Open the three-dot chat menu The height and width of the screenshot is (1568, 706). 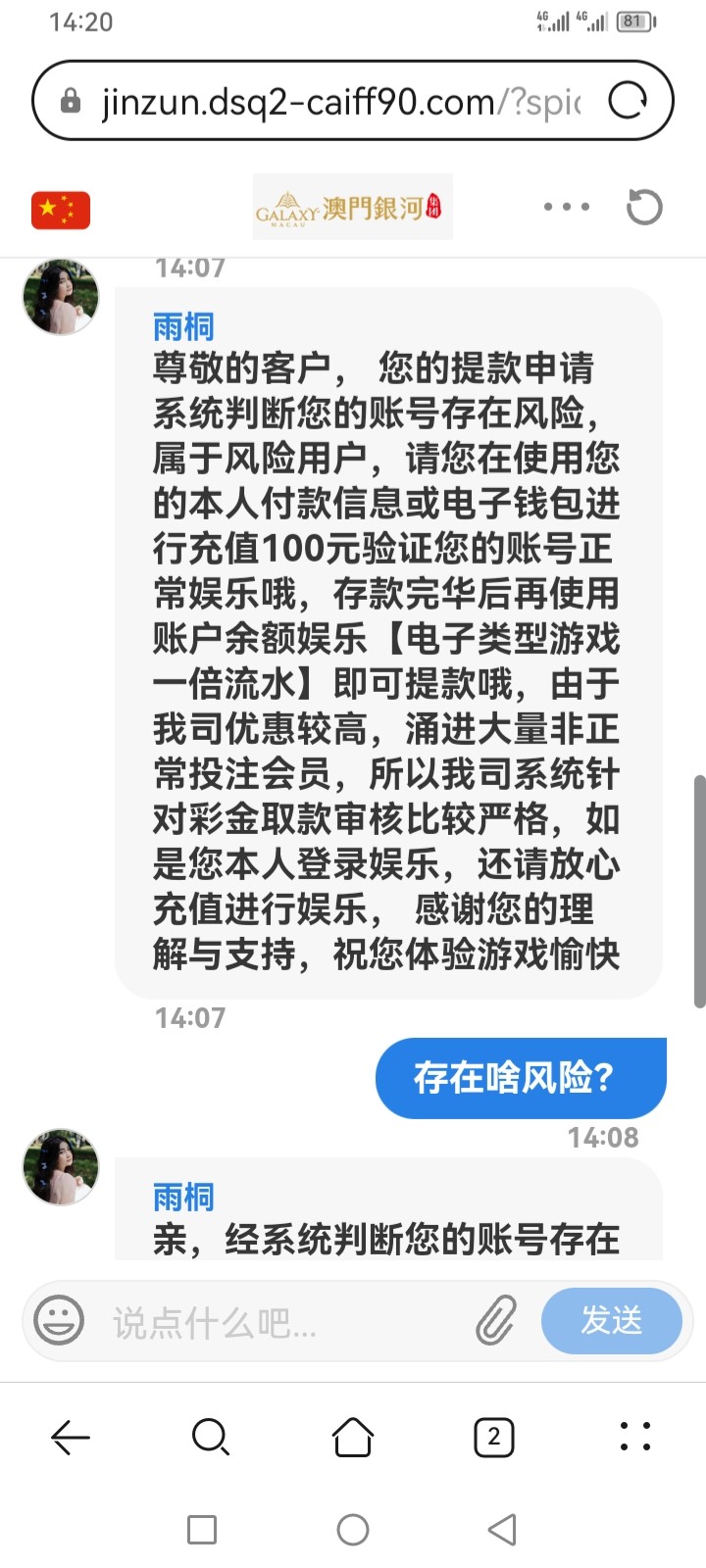coord(567,207)
